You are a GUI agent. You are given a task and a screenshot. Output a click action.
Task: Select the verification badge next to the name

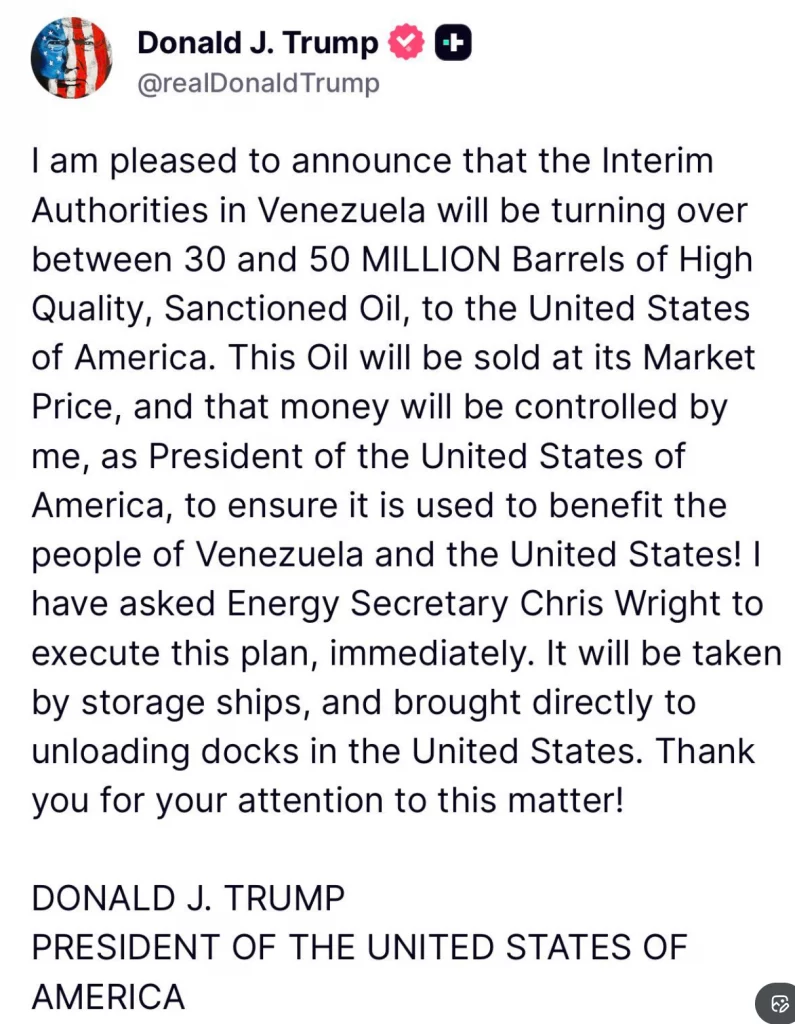coord(406,43)
